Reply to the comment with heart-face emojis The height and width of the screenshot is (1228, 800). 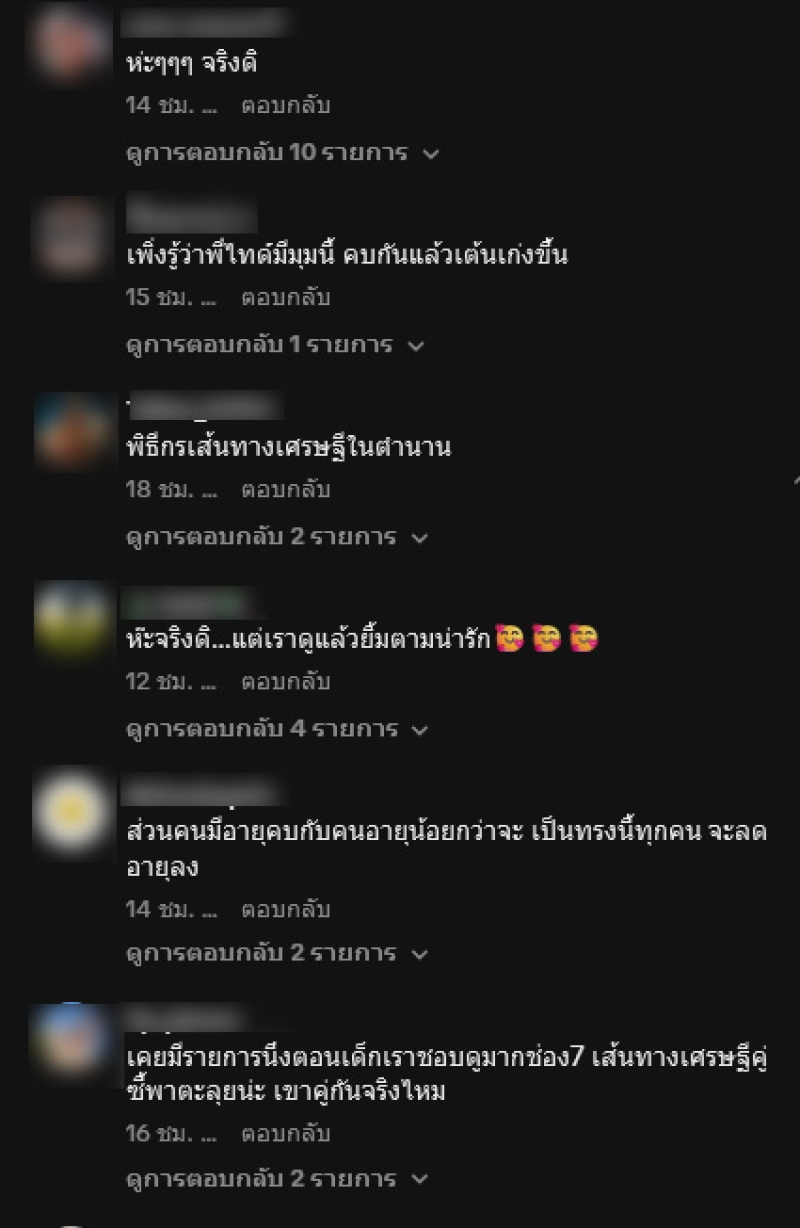(285, 681)
